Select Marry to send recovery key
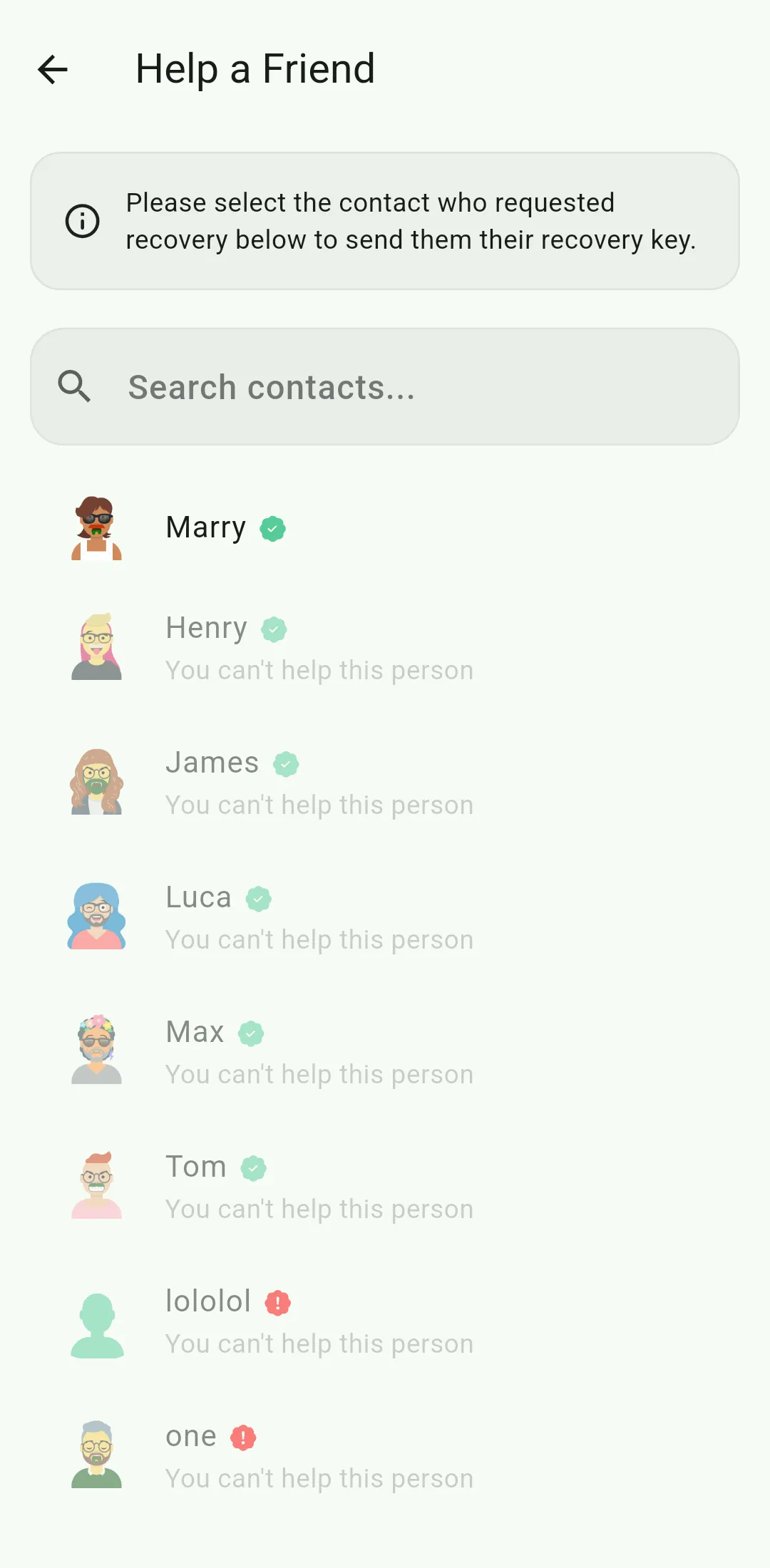Screen dimensions: 770x1568 (385, 528)
